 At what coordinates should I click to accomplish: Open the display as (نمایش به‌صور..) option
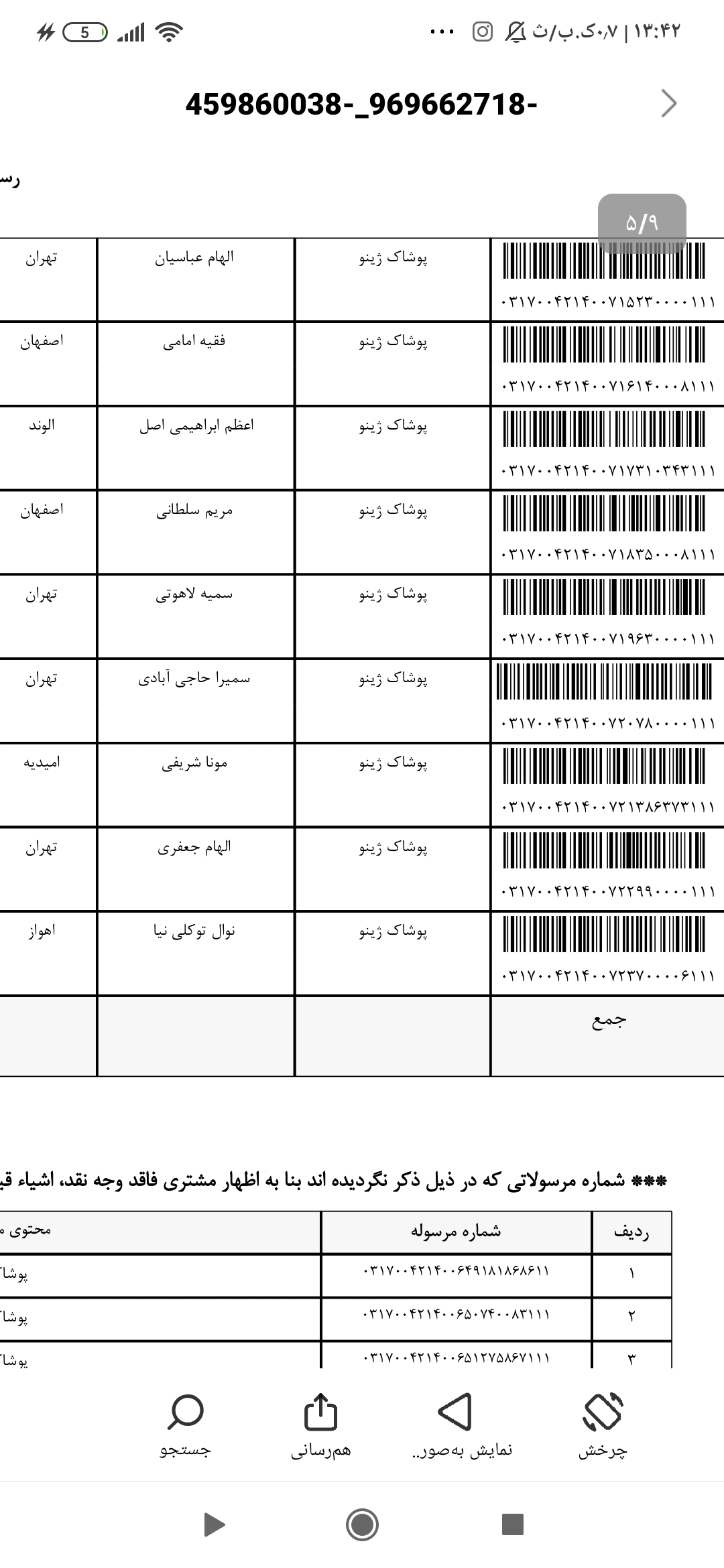click(461, 1425)
